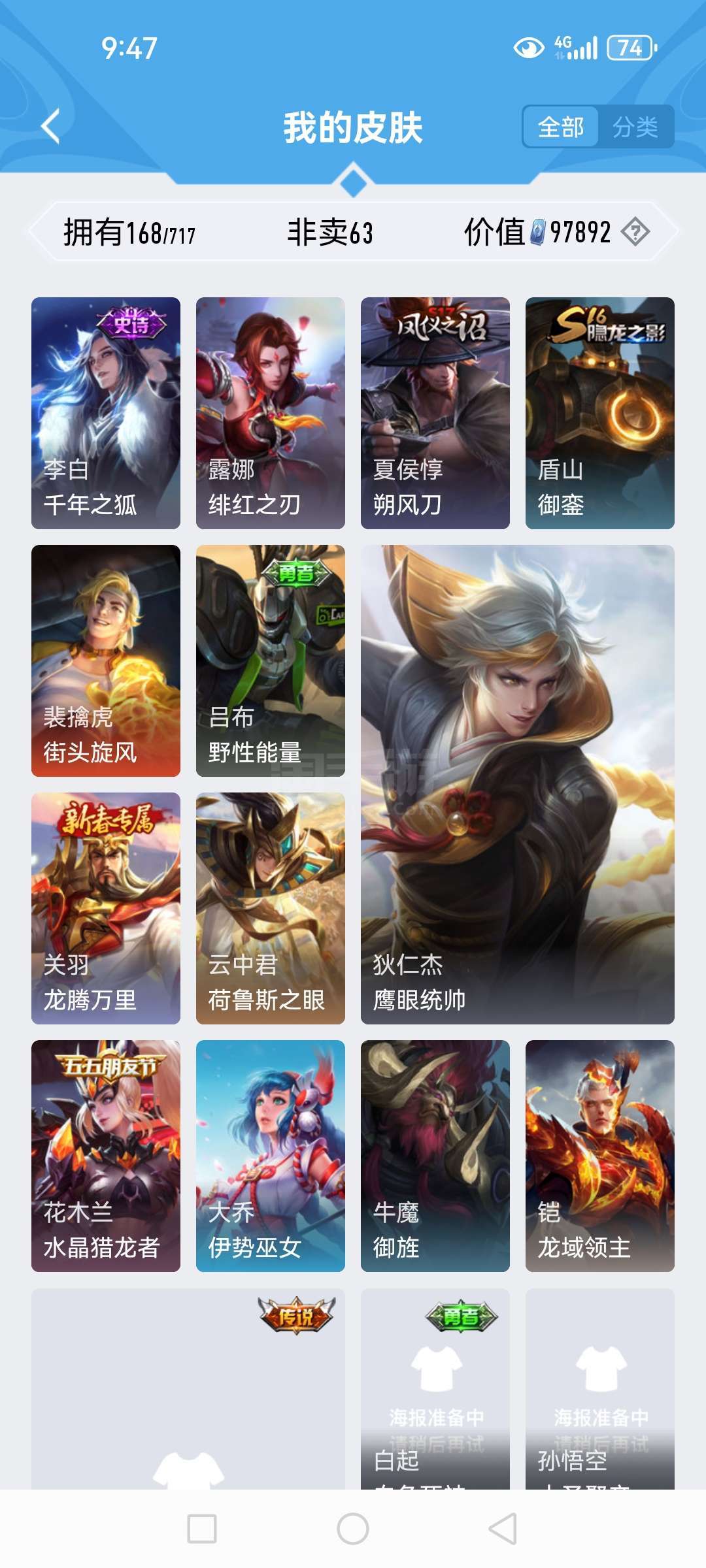
Task: Open 露娜 绯红之刃 skin card
Action: pyautogui.click(x=271, y=413)
